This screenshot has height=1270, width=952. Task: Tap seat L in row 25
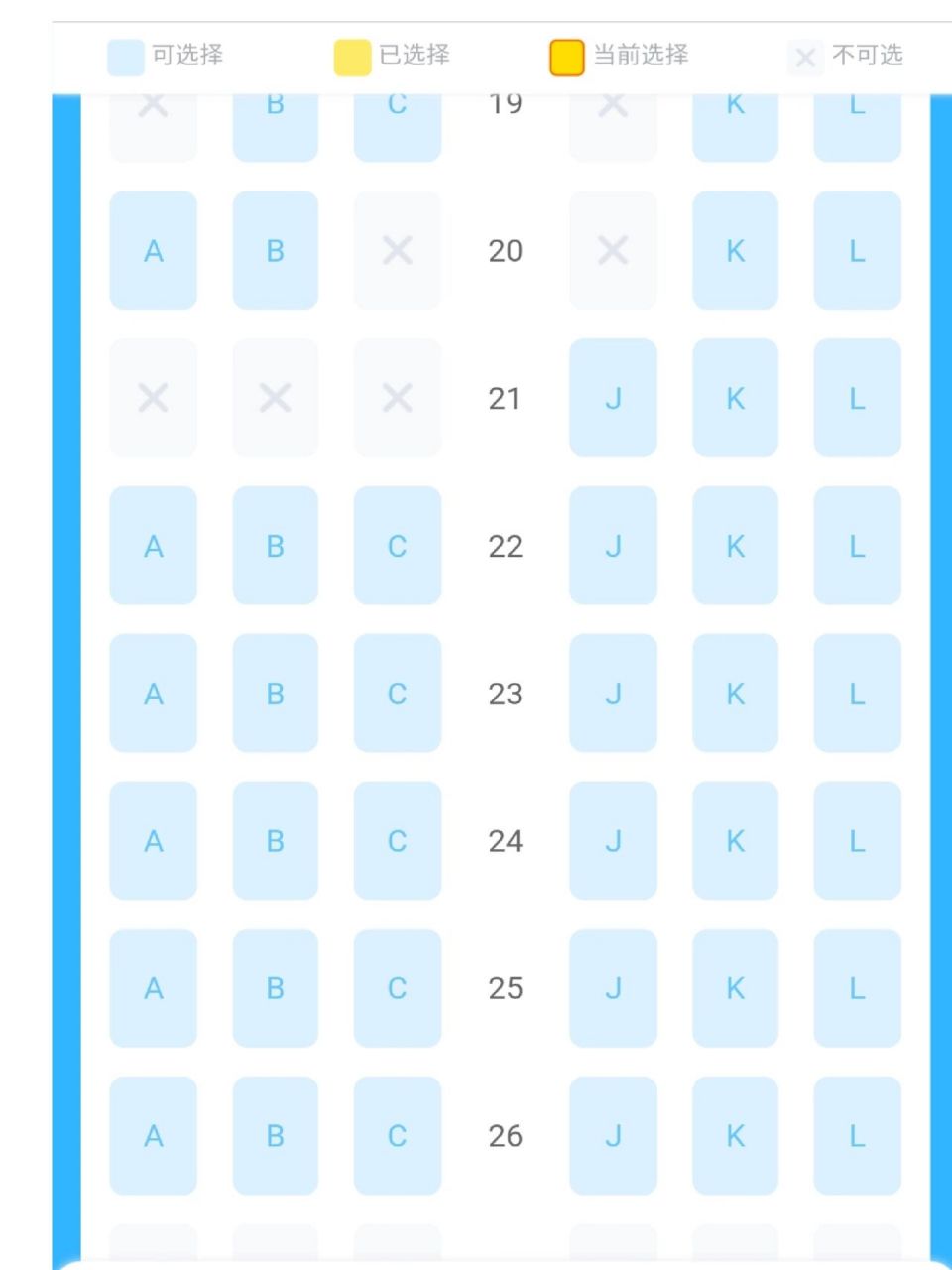pyautogui.click(x=857, y=988)
